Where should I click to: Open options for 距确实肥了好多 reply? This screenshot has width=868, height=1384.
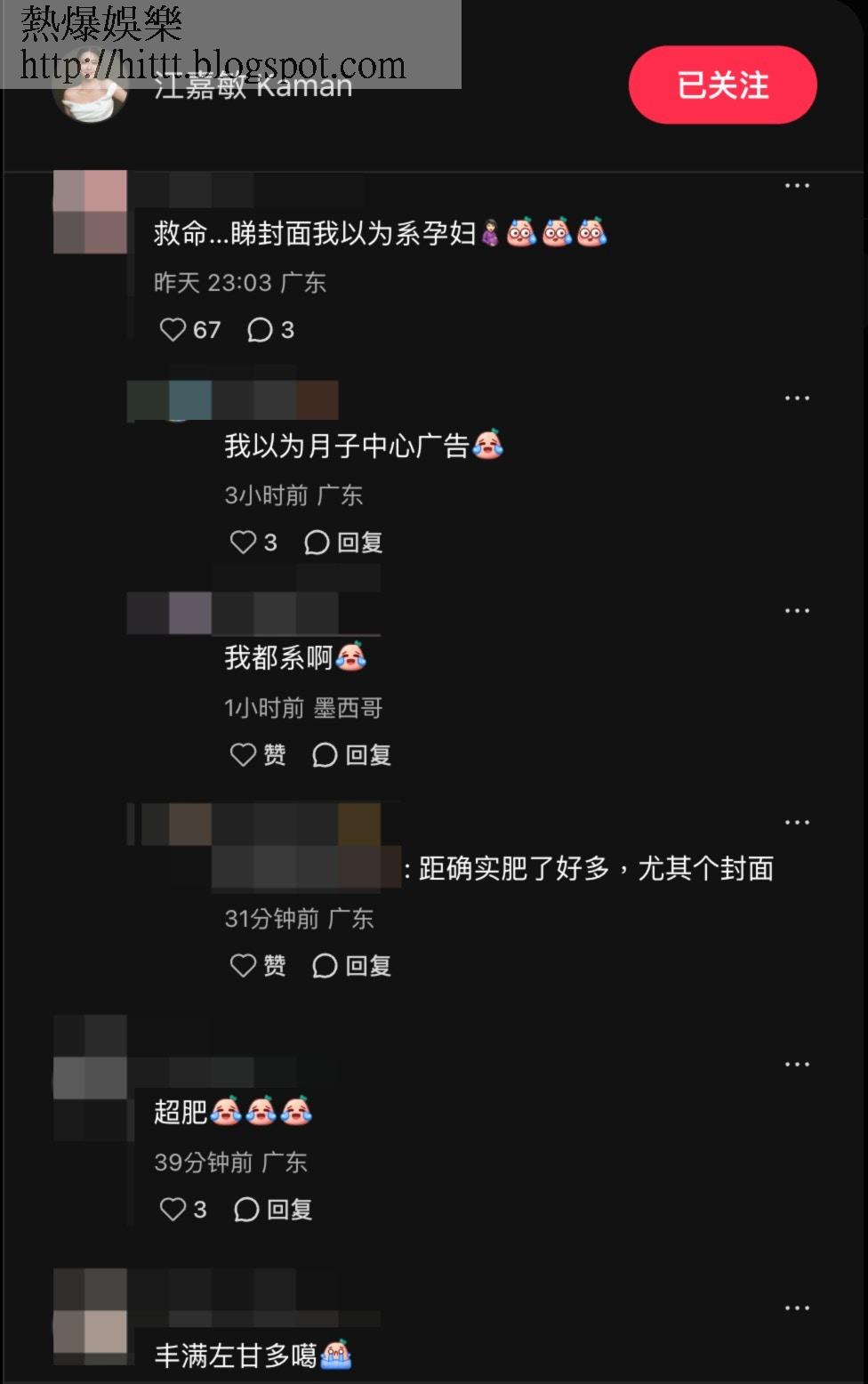[797, 823]
